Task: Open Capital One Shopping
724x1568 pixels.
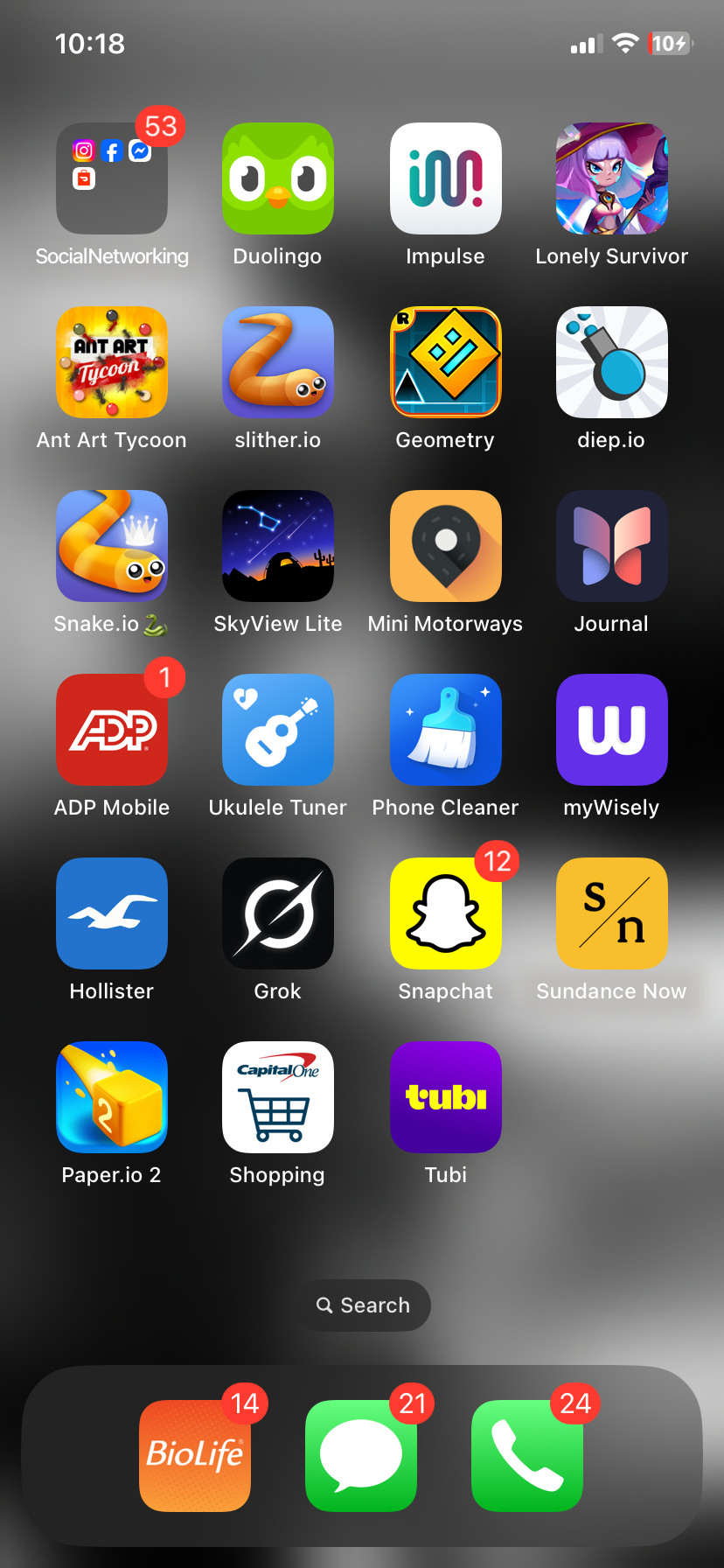Action: coord(278,1097)
